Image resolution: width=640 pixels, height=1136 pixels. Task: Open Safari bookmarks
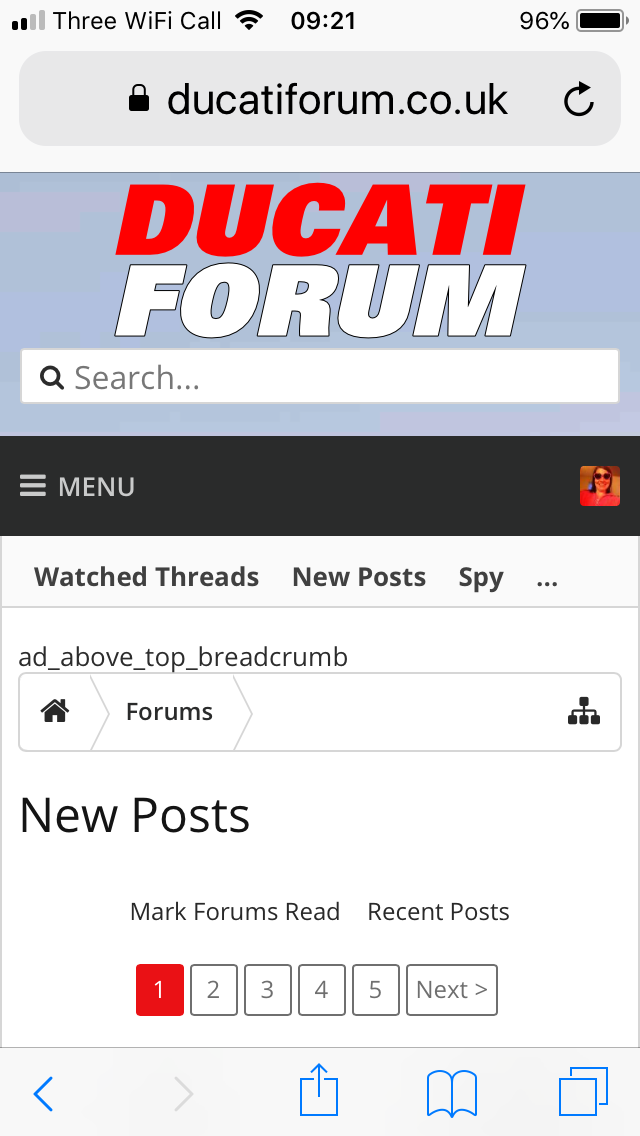click(x=451, y=1092)
